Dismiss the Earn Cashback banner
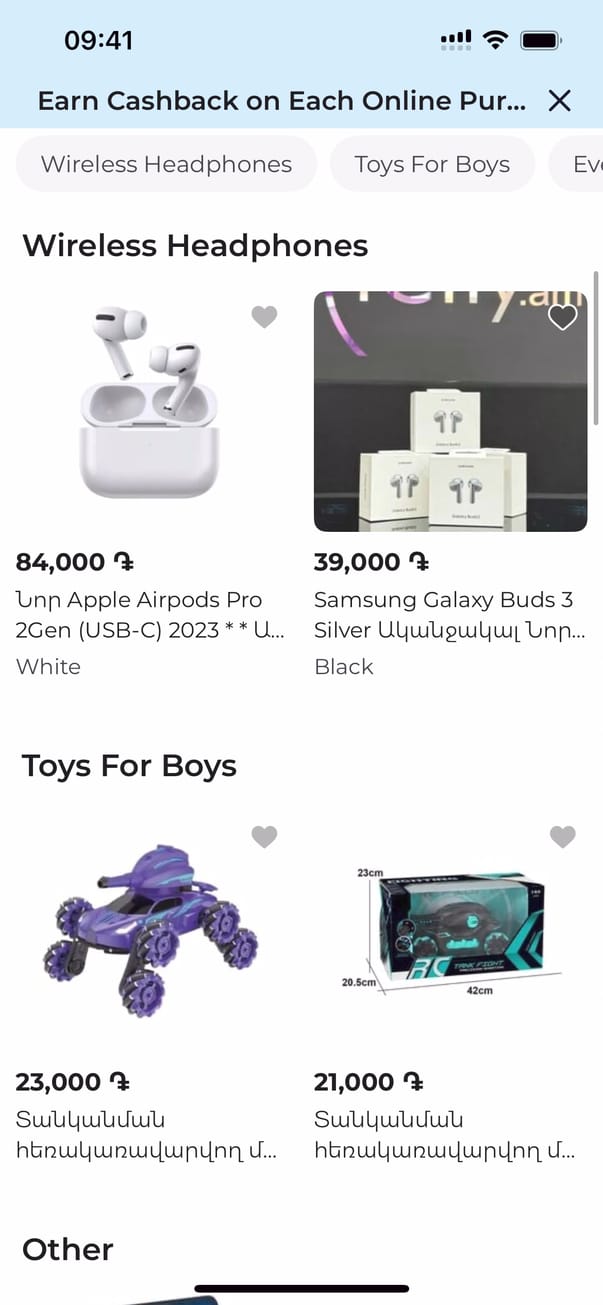 coord(560,100)
